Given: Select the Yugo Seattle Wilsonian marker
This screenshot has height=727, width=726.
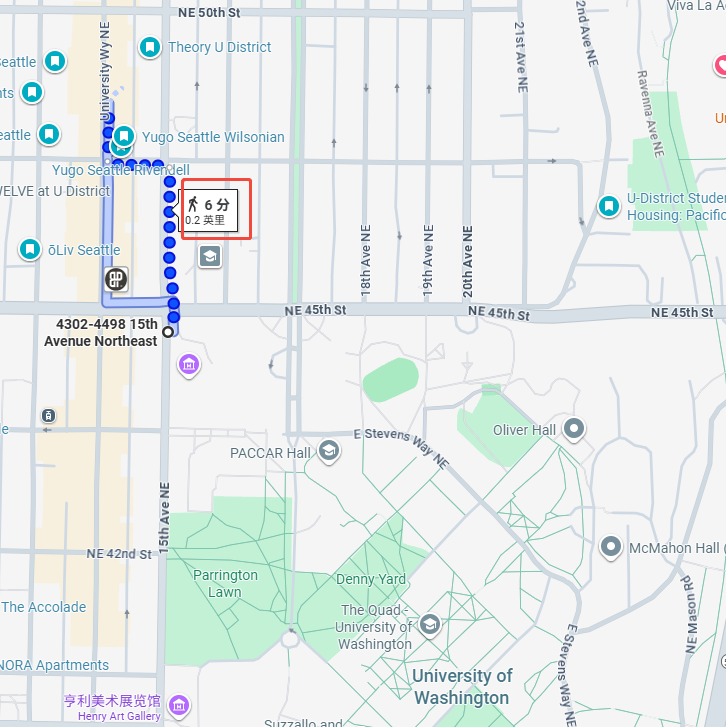Looking at the screenshot, I should [x=124, y=136].
